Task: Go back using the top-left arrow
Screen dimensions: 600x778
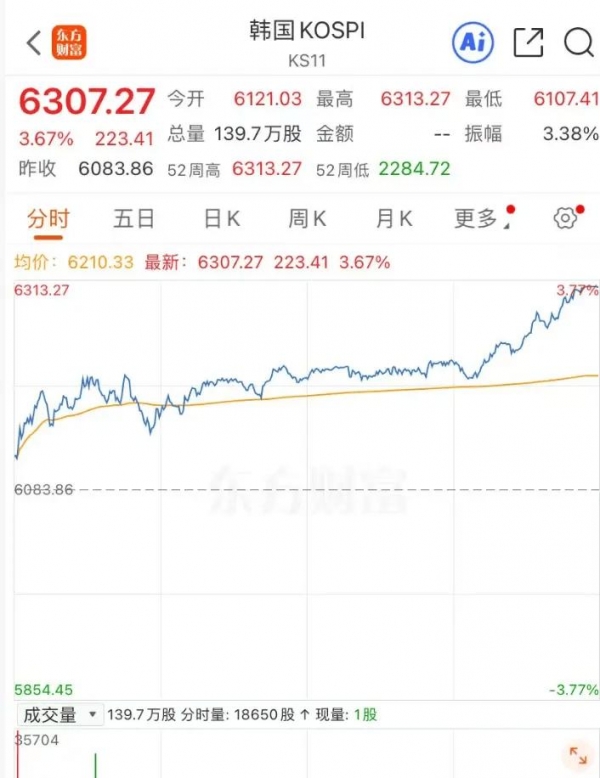Action: (34, 43)
